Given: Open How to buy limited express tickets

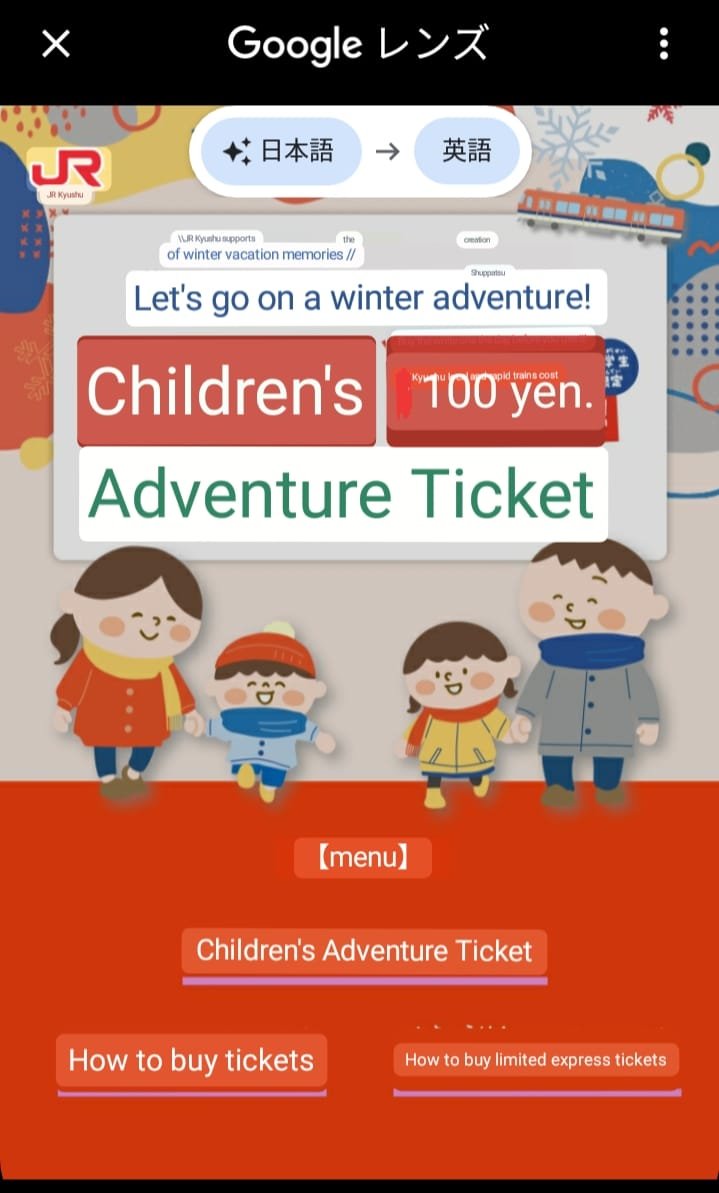Looking at the screenshot, I should point(536,1060).
